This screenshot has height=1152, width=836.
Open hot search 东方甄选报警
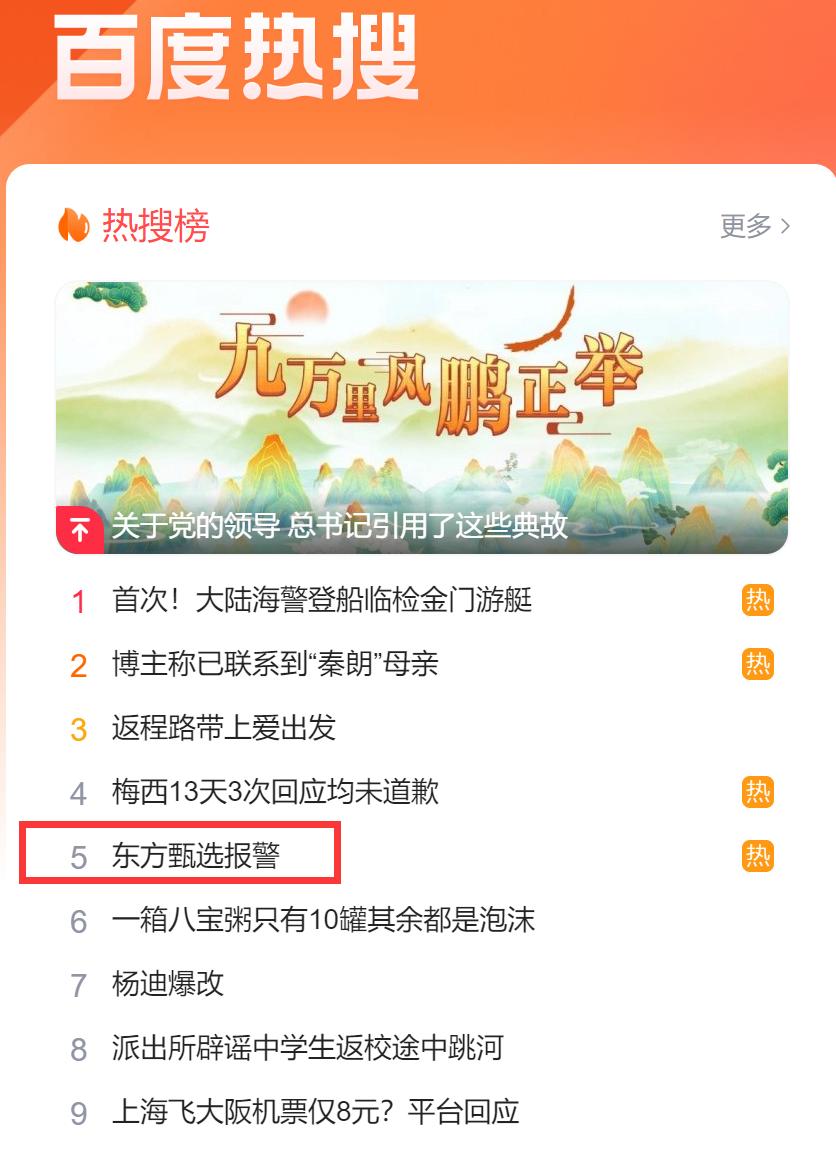point(195,857)
